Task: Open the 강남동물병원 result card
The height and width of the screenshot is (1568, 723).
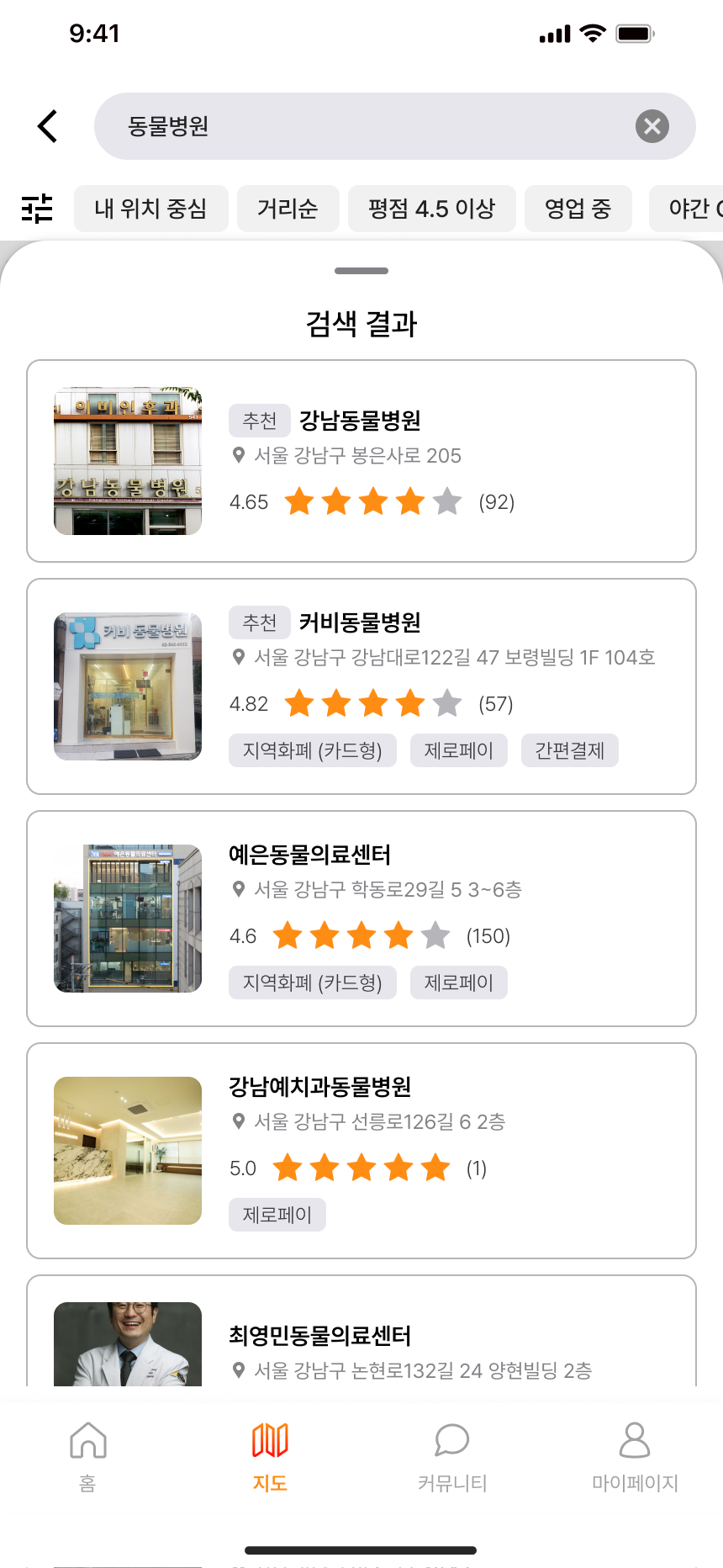Action: 361,461
